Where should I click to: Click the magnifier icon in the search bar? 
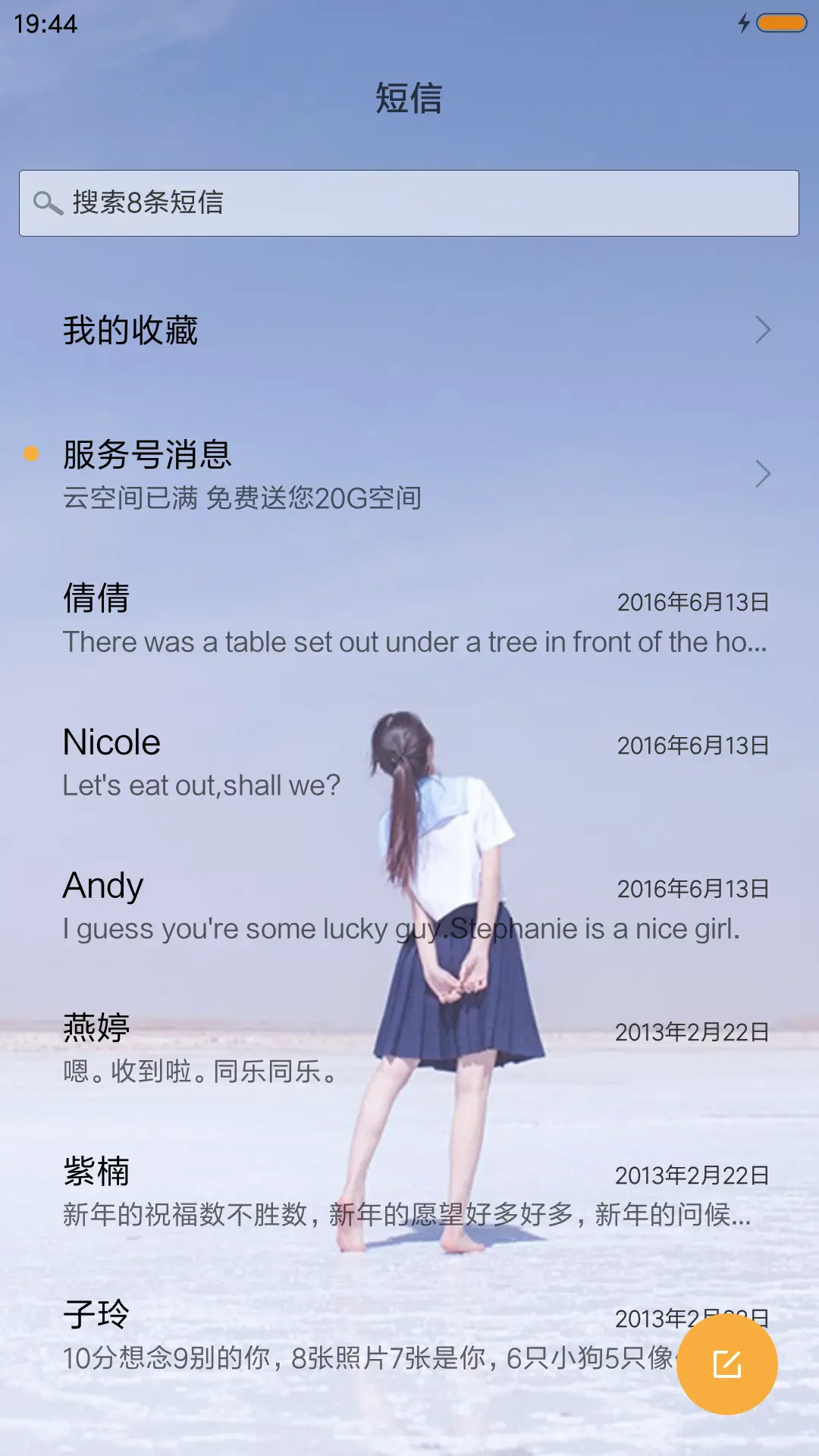point(48,202)
